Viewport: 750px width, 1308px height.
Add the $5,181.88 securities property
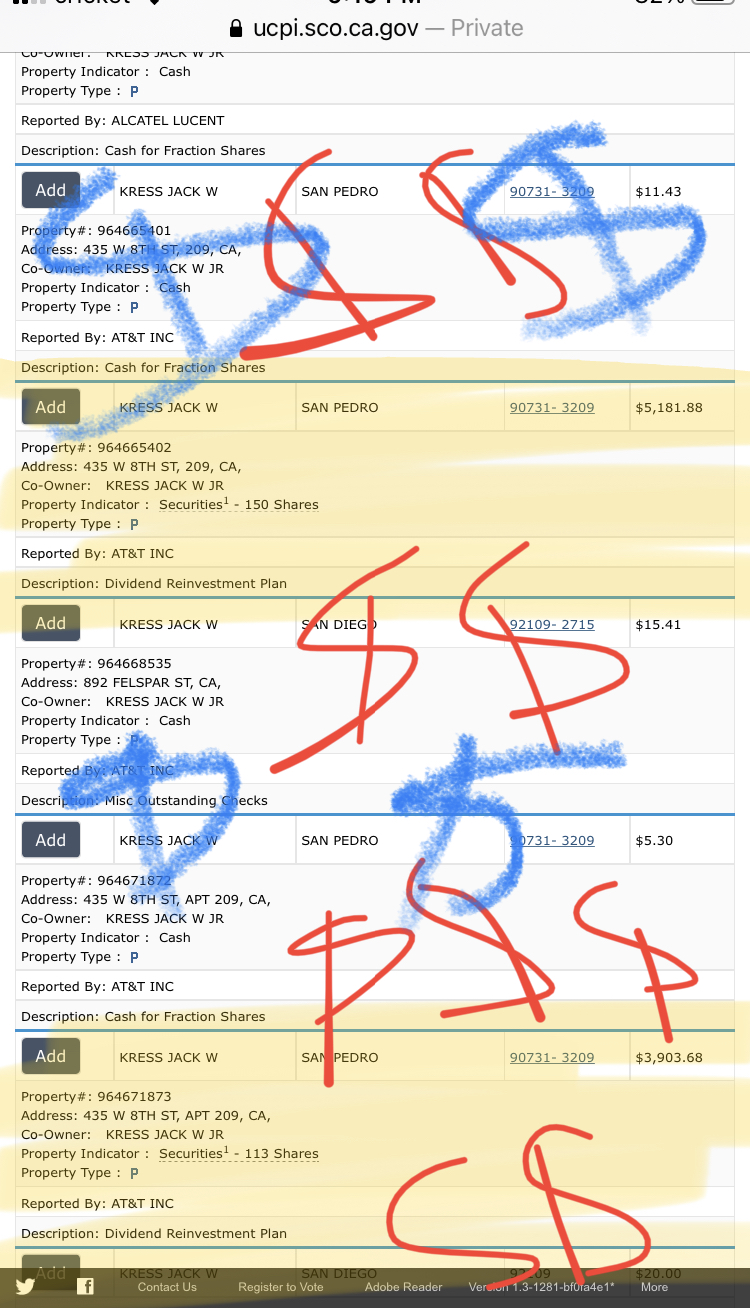51,407
